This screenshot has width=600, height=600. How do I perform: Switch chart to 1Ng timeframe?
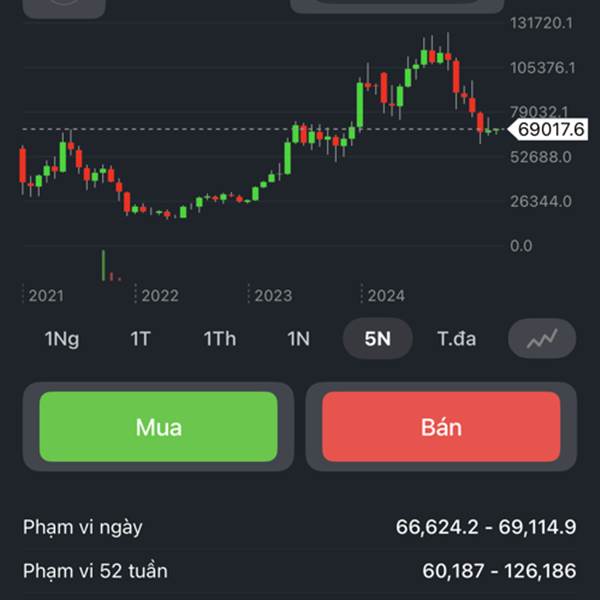(x=62, y=339)
